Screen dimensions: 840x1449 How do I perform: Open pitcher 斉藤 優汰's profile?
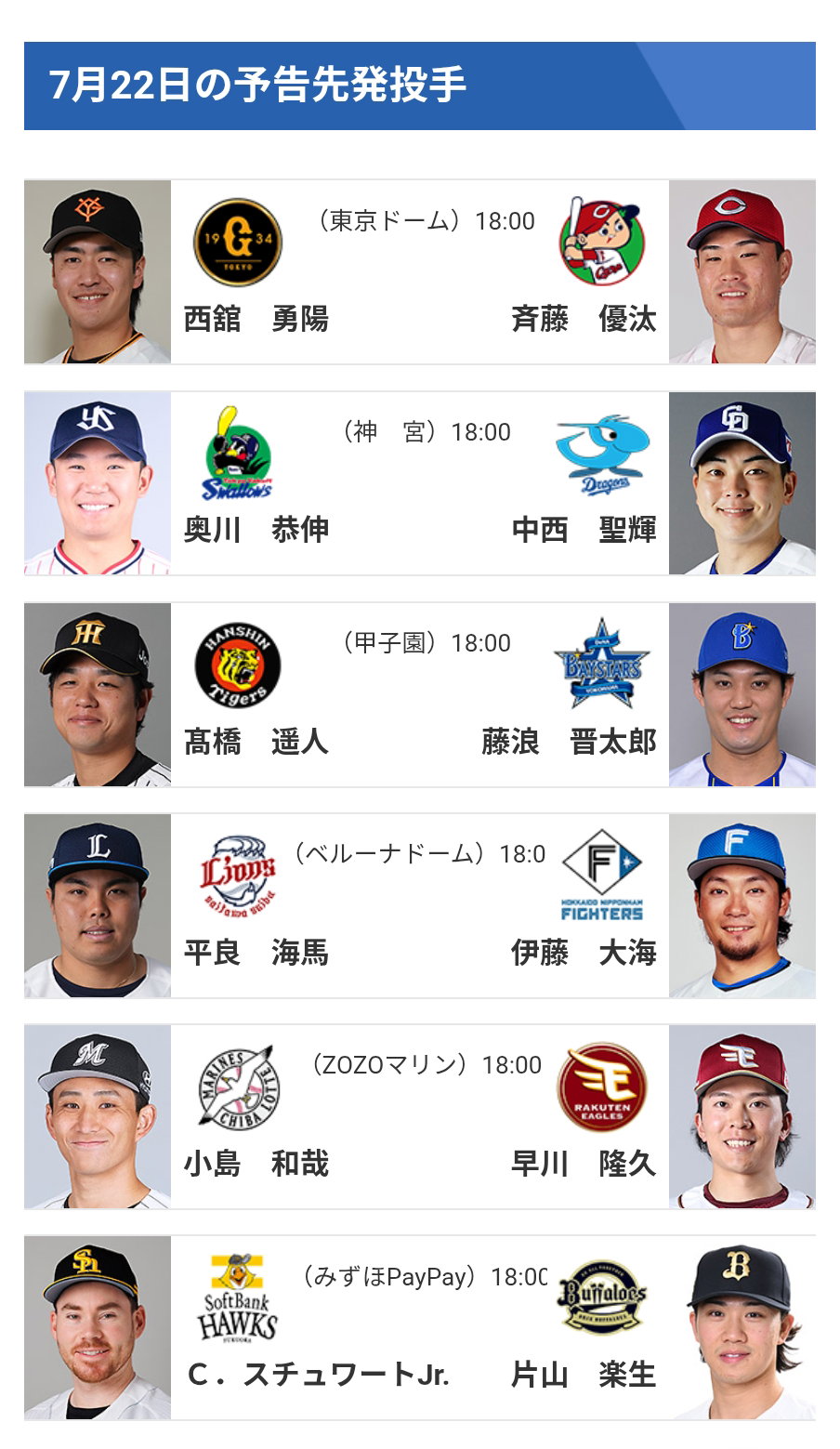point(584,319)
